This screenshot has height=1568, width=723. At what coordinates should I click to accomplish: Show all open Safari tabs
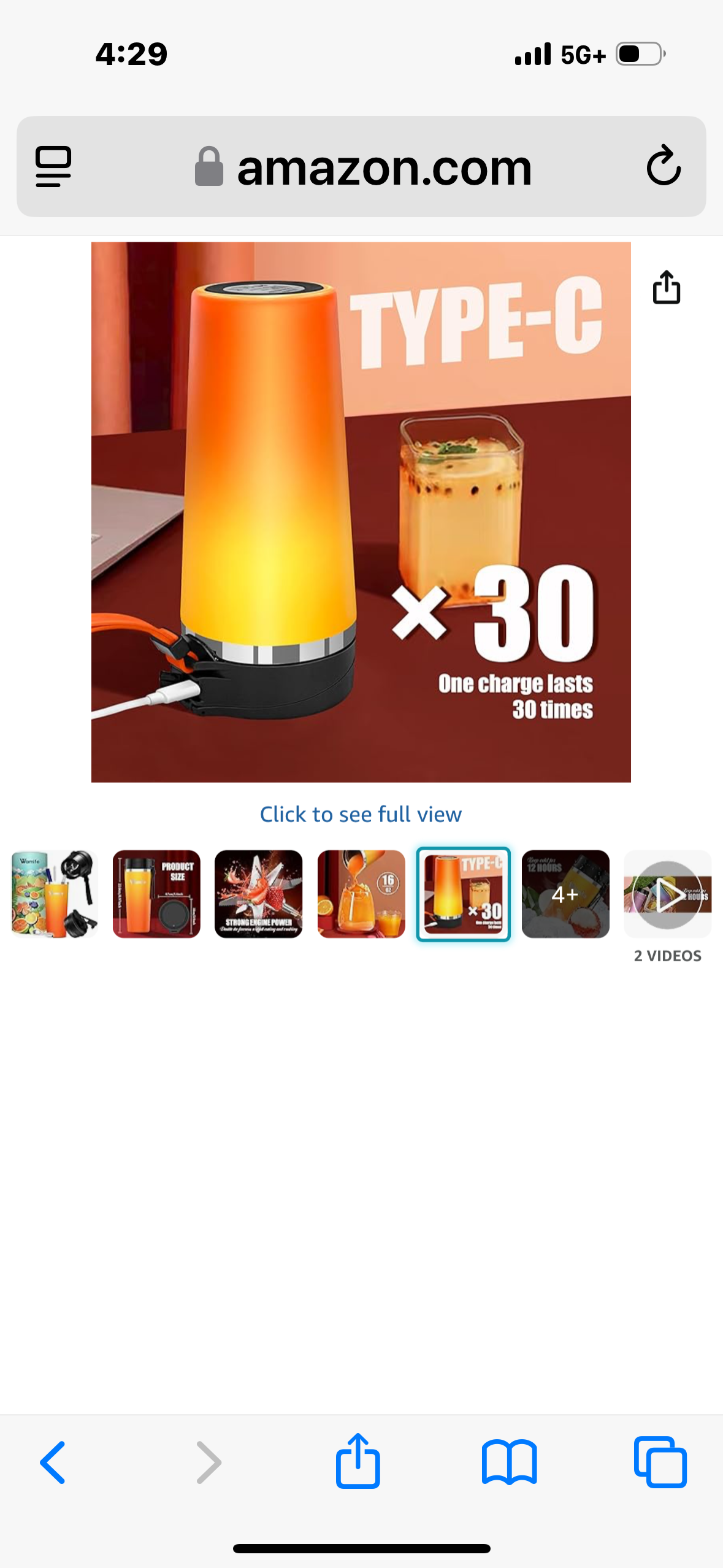660,1462
